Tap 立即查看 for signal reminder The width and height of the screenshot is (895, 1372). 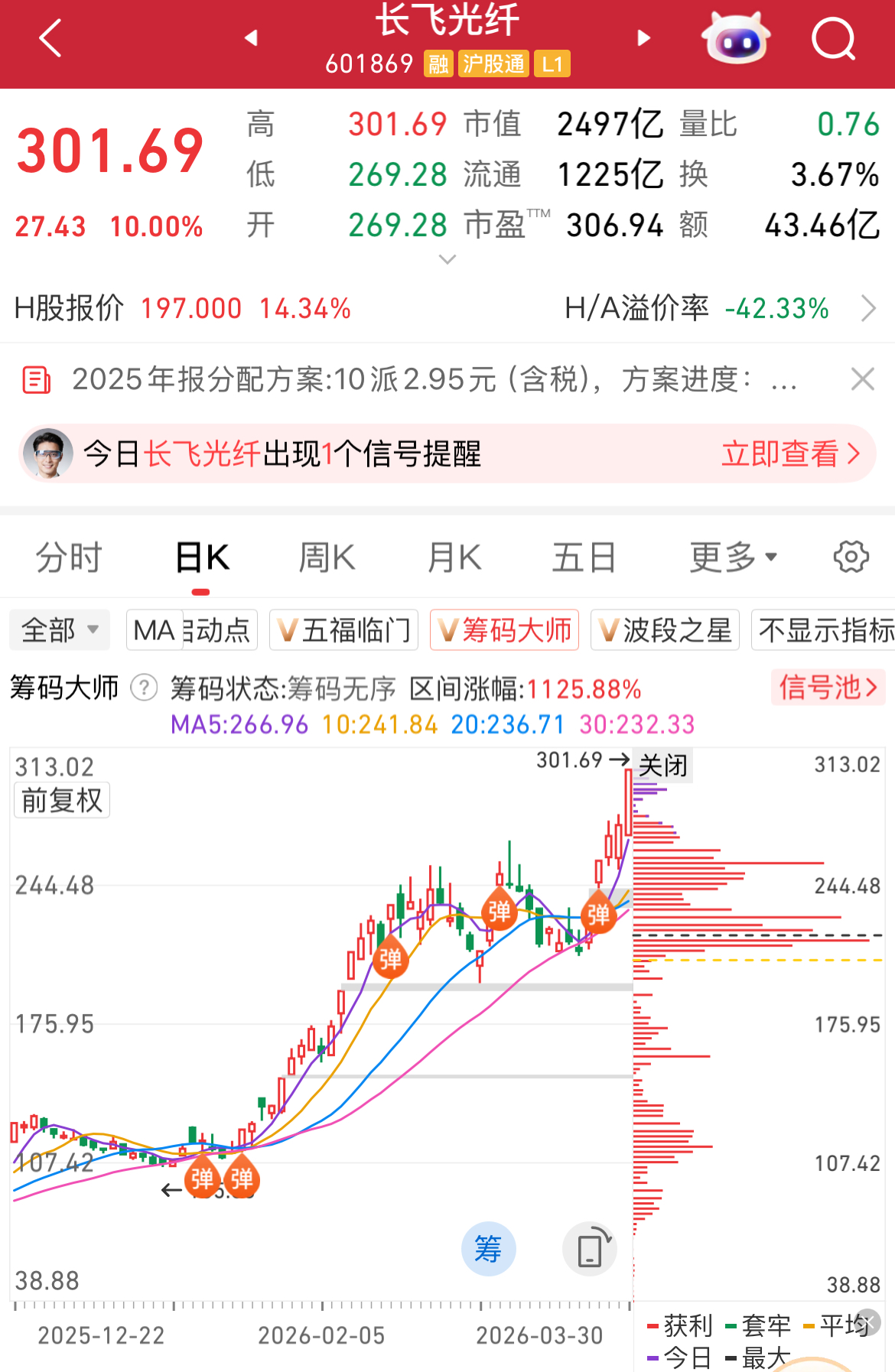point(789,454)
